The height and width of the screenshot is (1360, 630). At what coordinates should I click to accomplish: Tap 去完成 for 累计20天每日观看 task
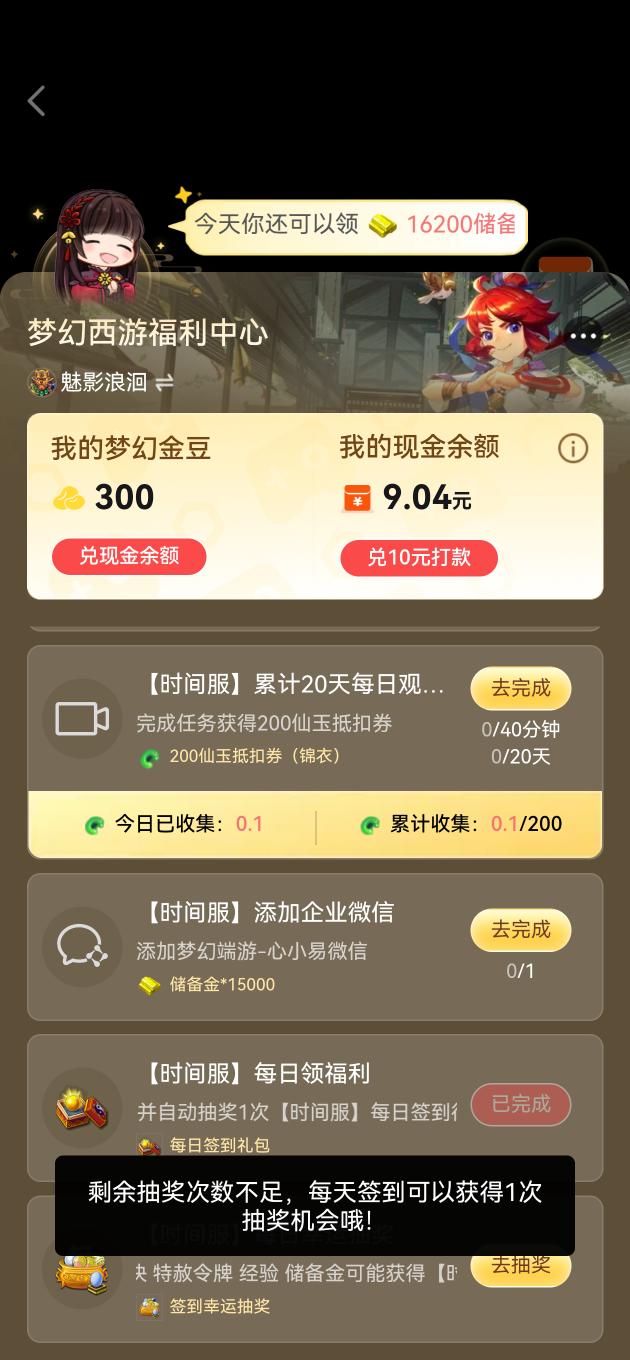(x=520, y=688)
